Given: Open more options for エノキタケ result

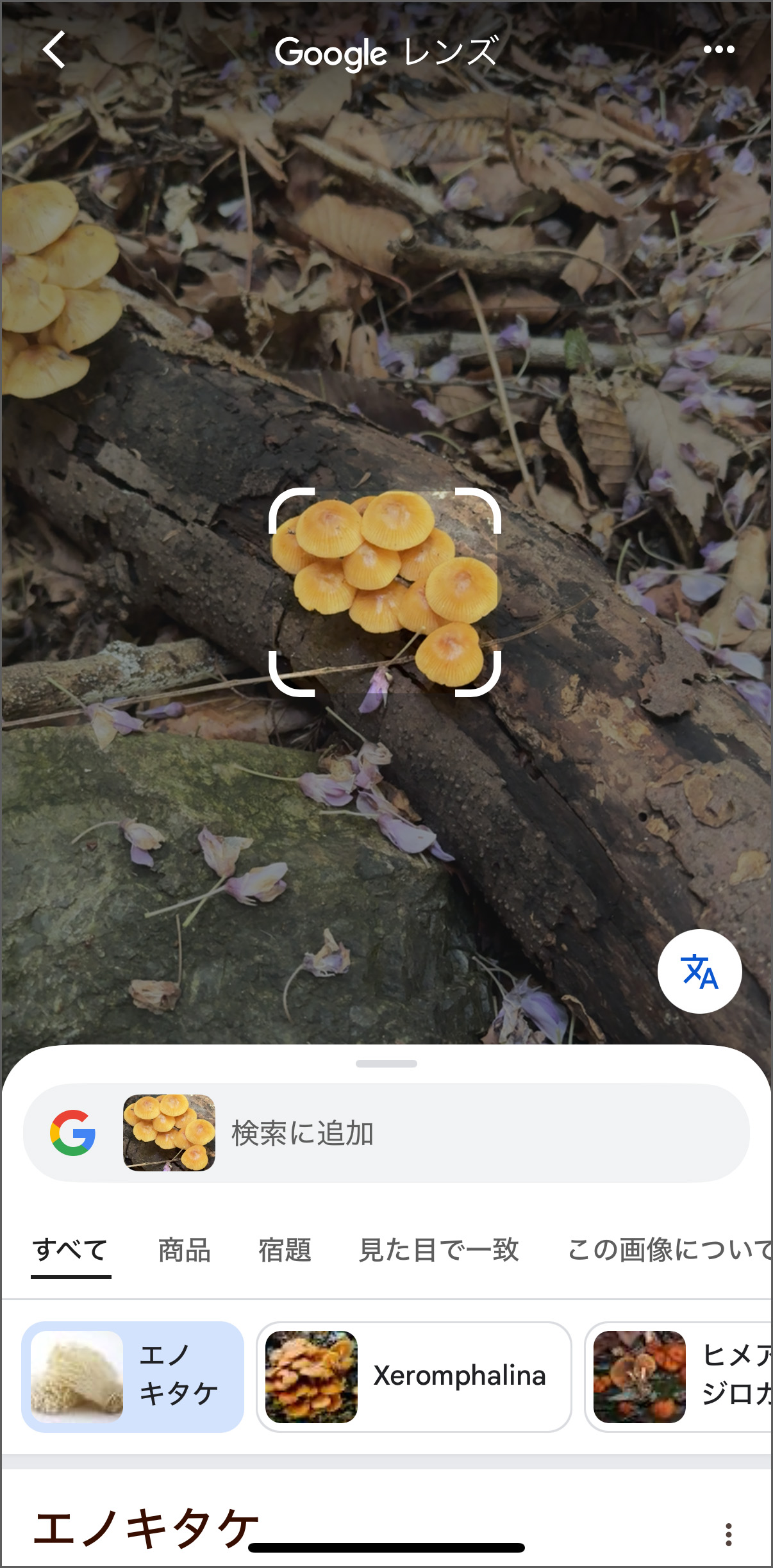Looking at the screenshot, I should click(728, 1534).
